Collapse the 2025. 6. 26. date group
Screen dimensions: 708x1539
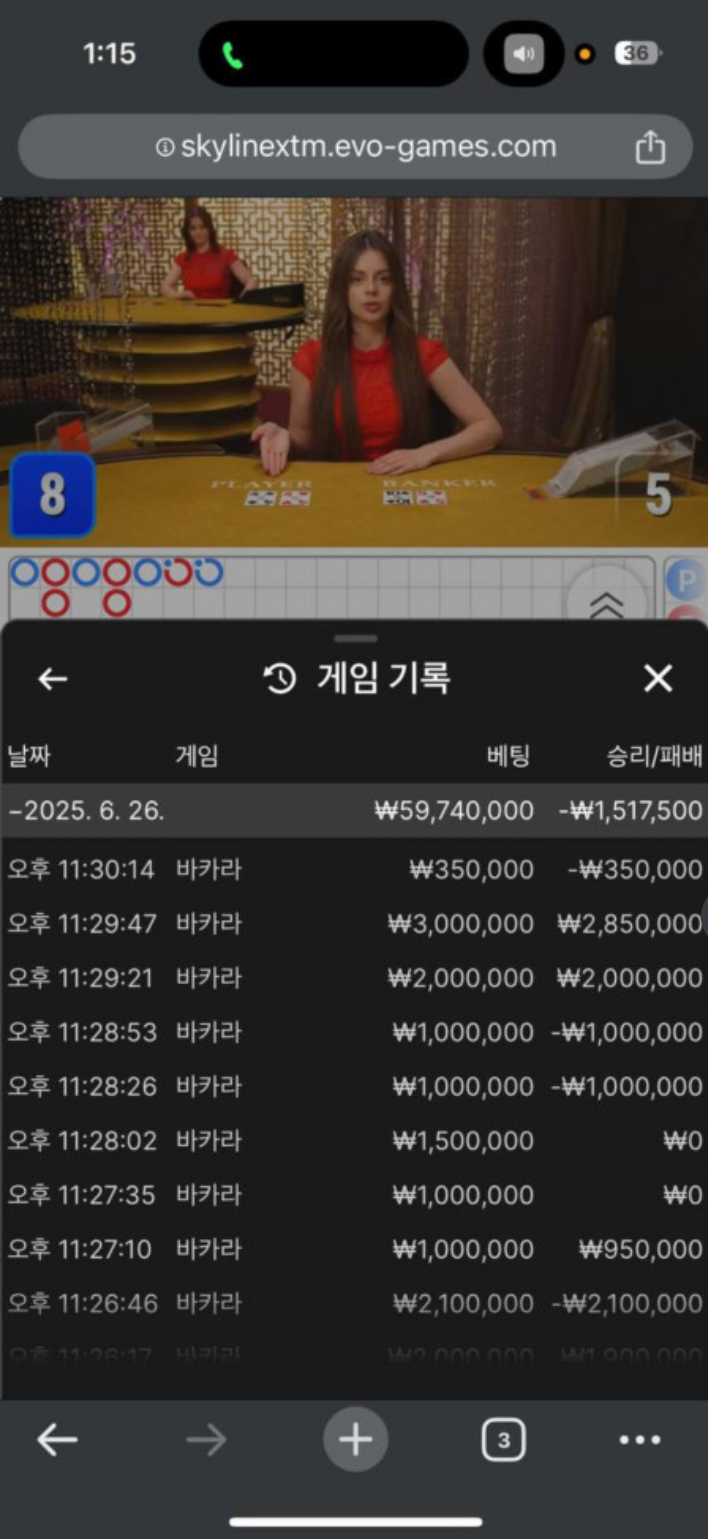[85, 810]
